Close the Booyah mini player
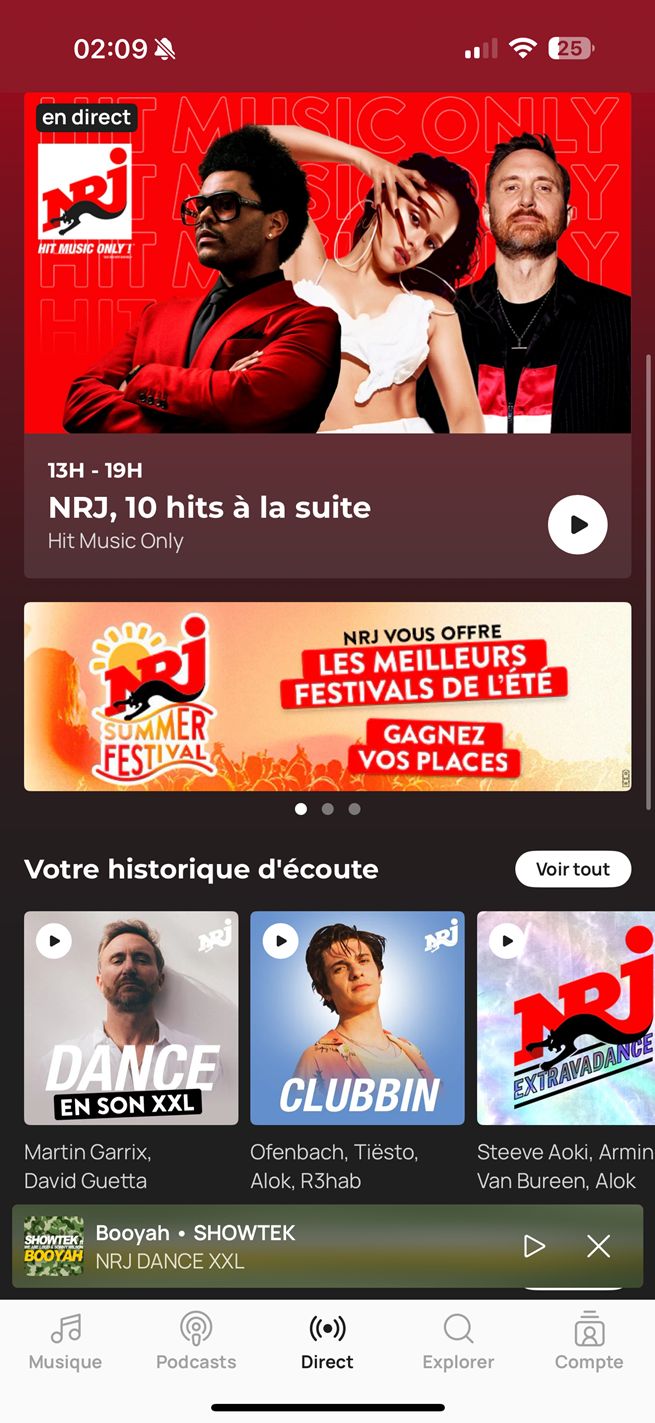655x1423 pixels. [598, 1245]
